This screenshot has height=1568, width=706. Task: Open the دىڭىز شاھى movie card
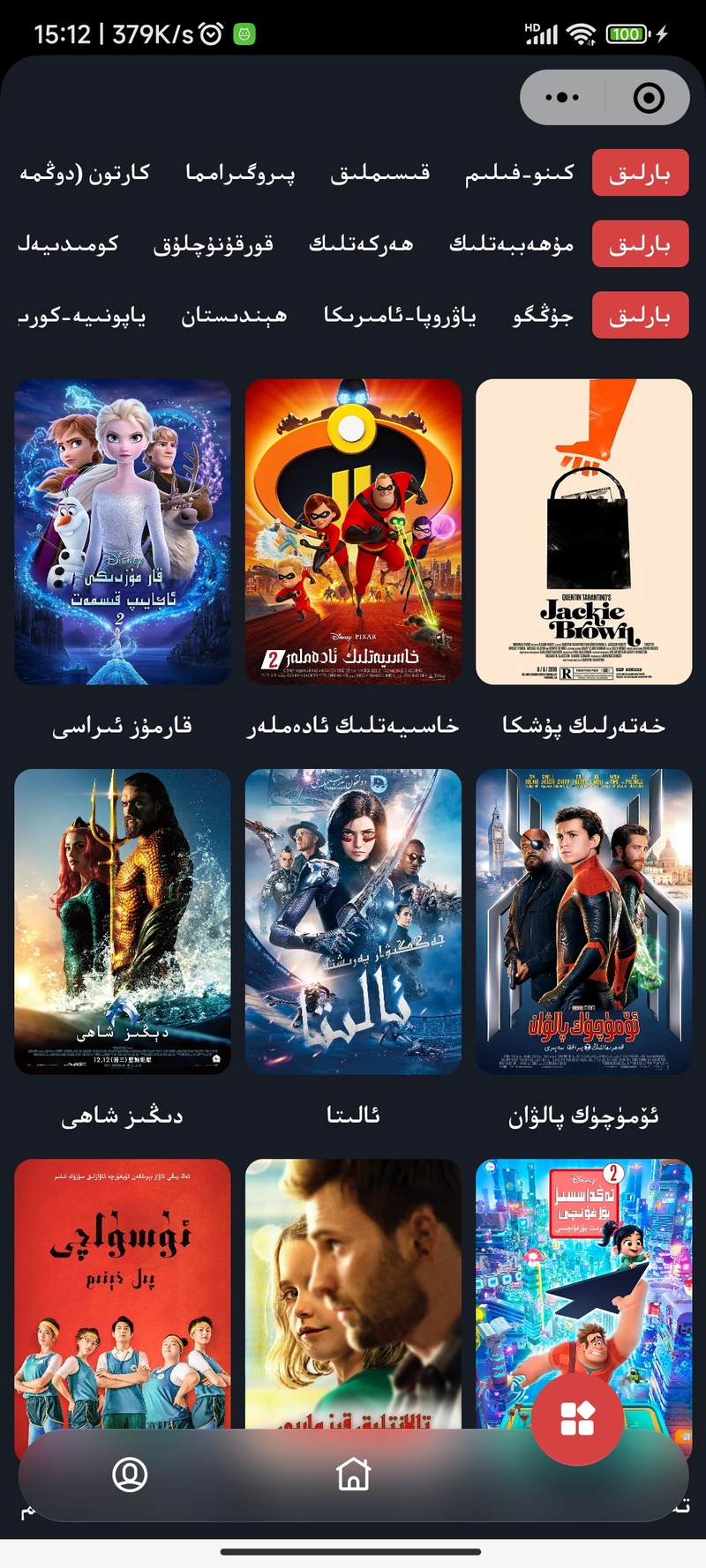123,921
